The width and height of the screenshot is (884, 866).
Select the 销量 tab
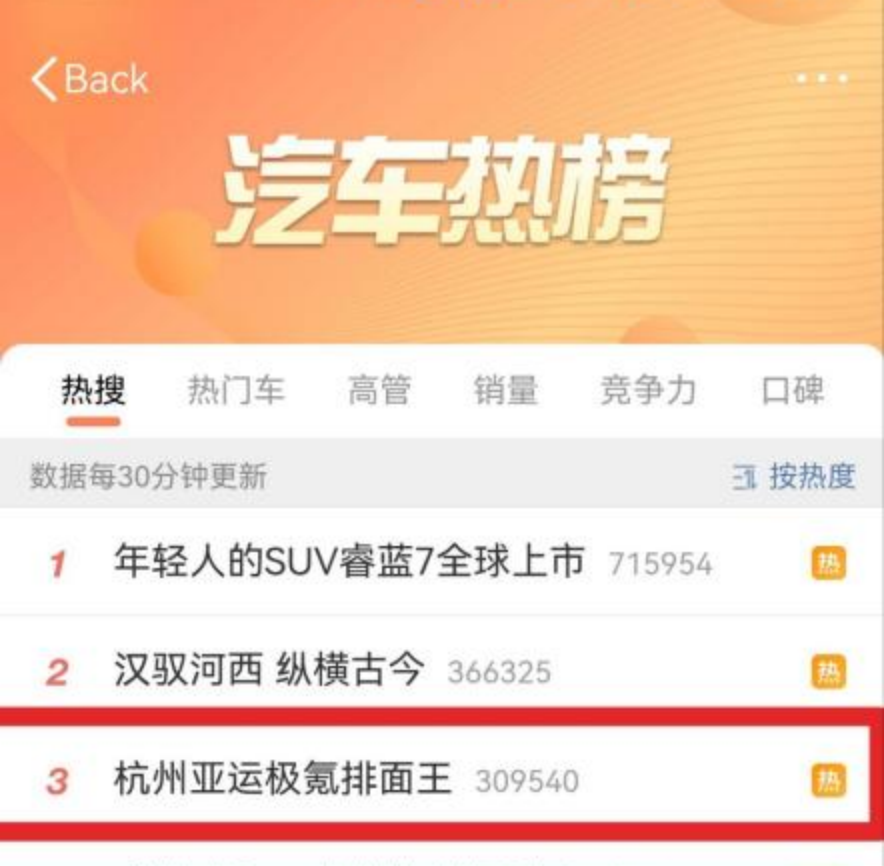pos(506,390)
